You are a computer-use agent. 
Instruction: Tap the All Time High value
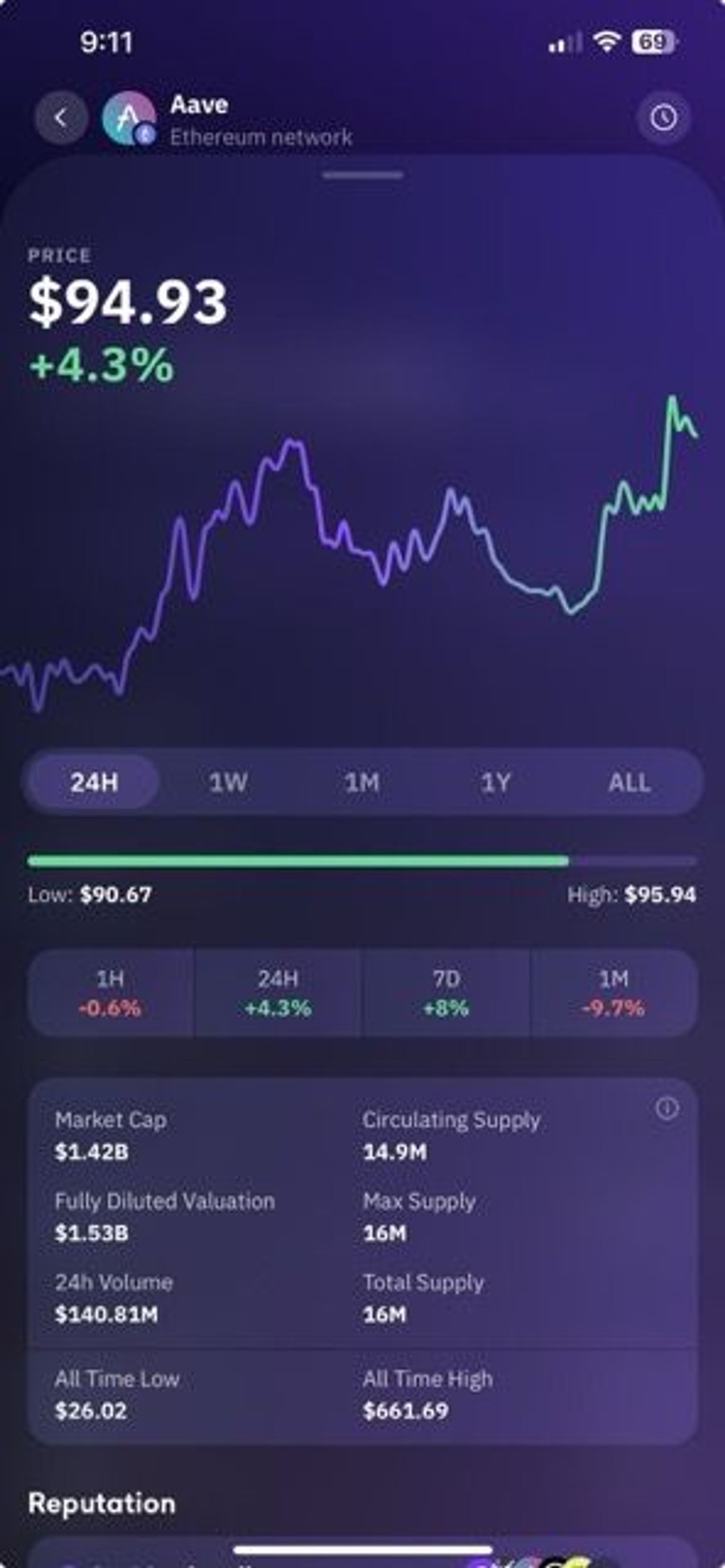click(405, 1410)
